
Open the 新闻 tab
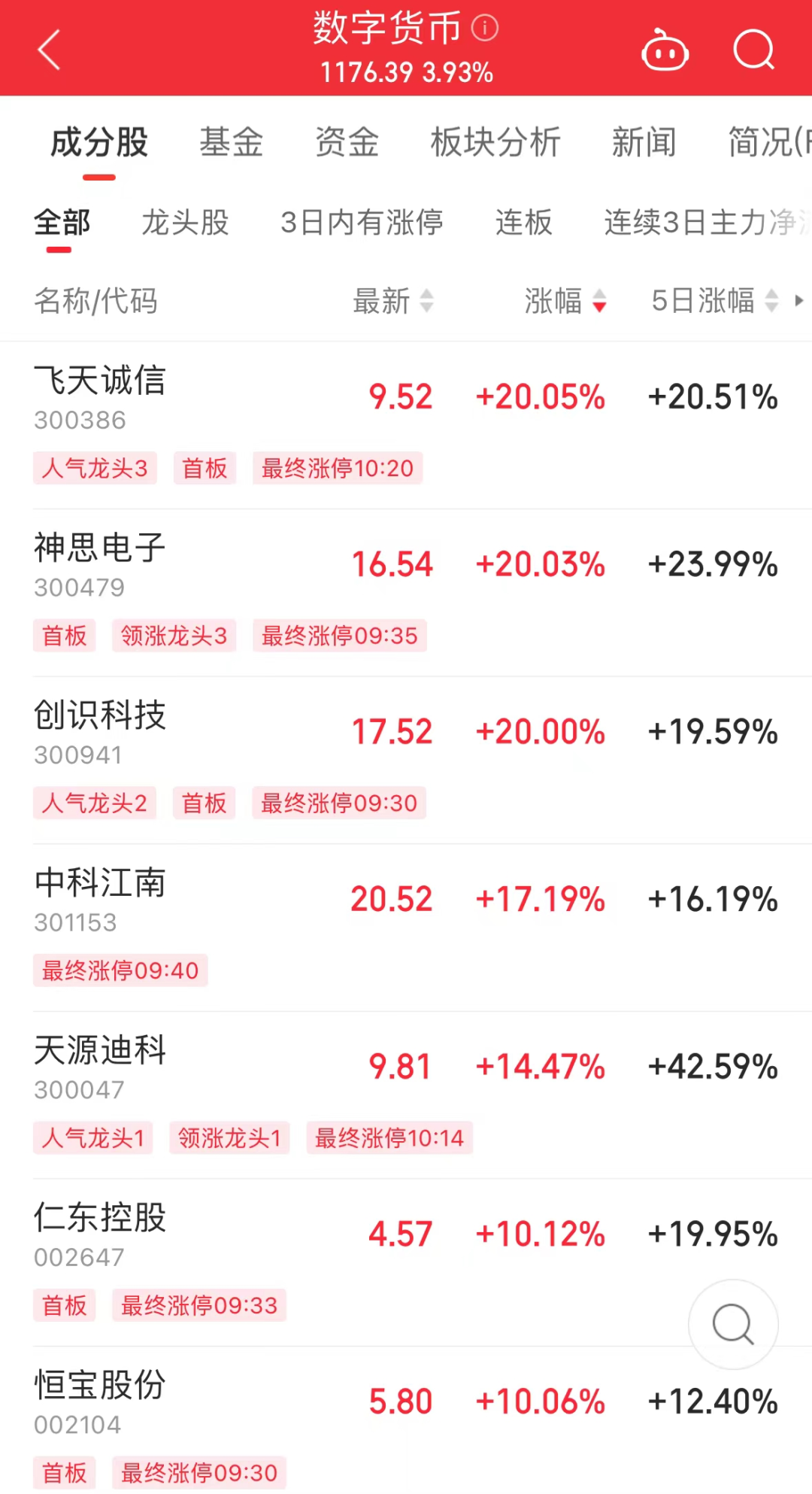tap(644, 142)
